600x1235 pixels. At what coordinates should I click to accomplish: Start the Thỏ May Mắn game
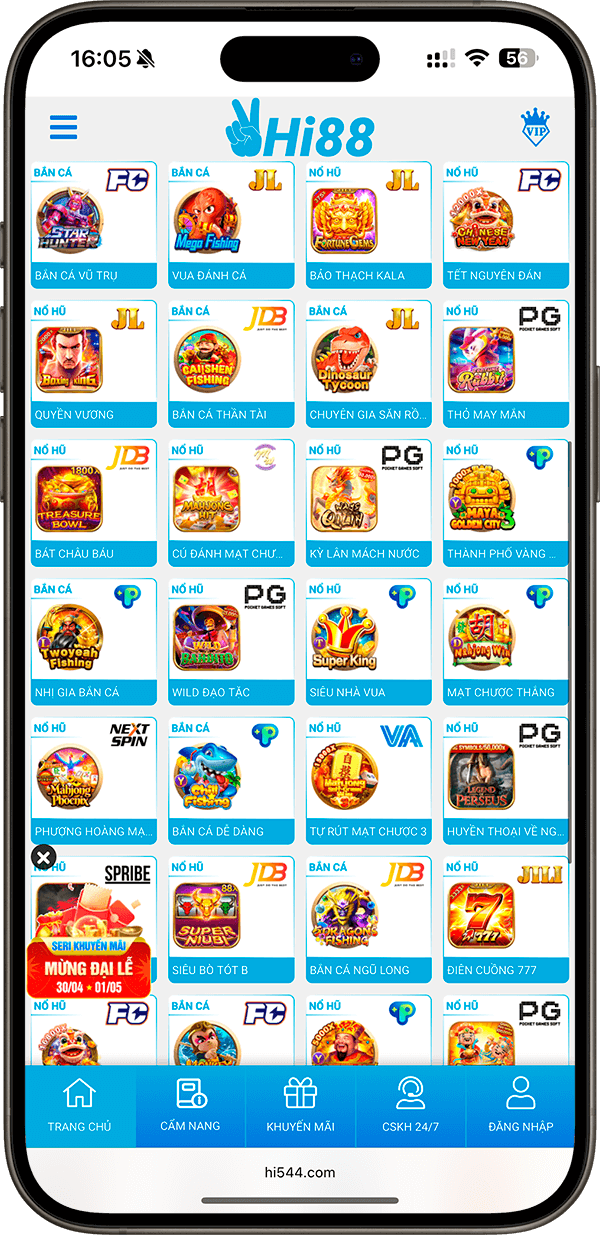(506, 364)
